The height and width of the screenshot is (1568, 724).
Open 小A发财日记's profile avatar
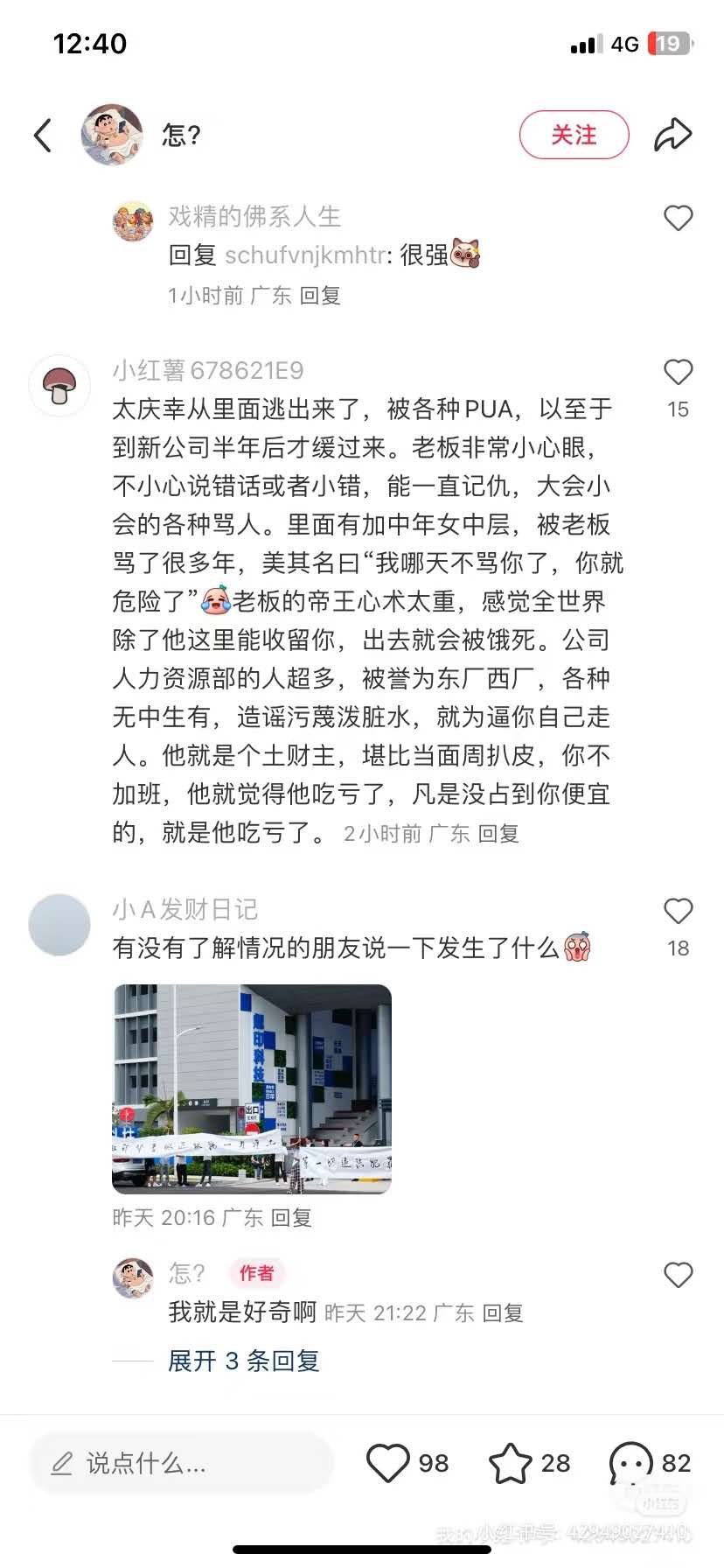tap(59, 925)
